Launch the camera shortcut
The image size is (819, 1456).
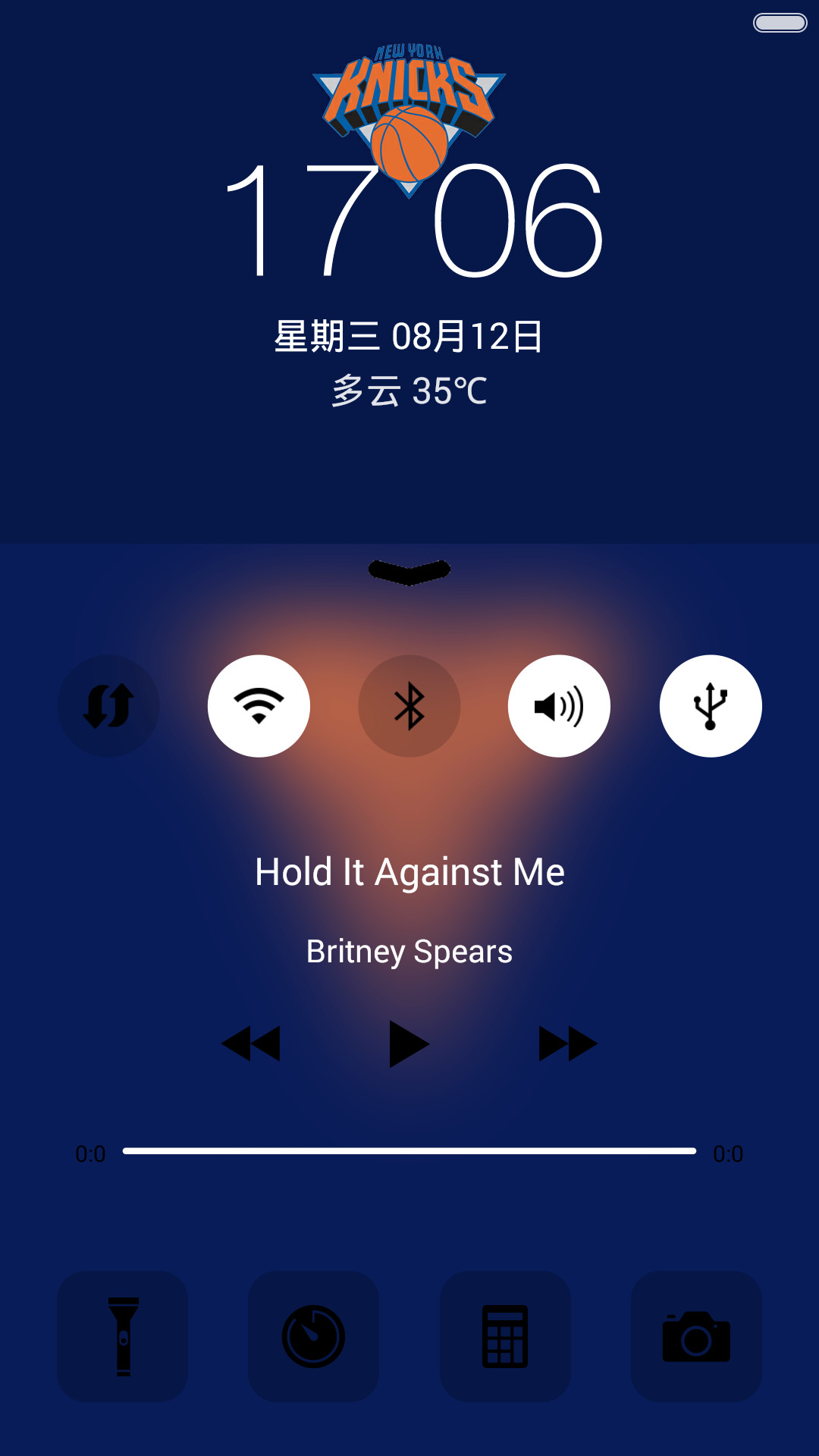point(696,1336)
